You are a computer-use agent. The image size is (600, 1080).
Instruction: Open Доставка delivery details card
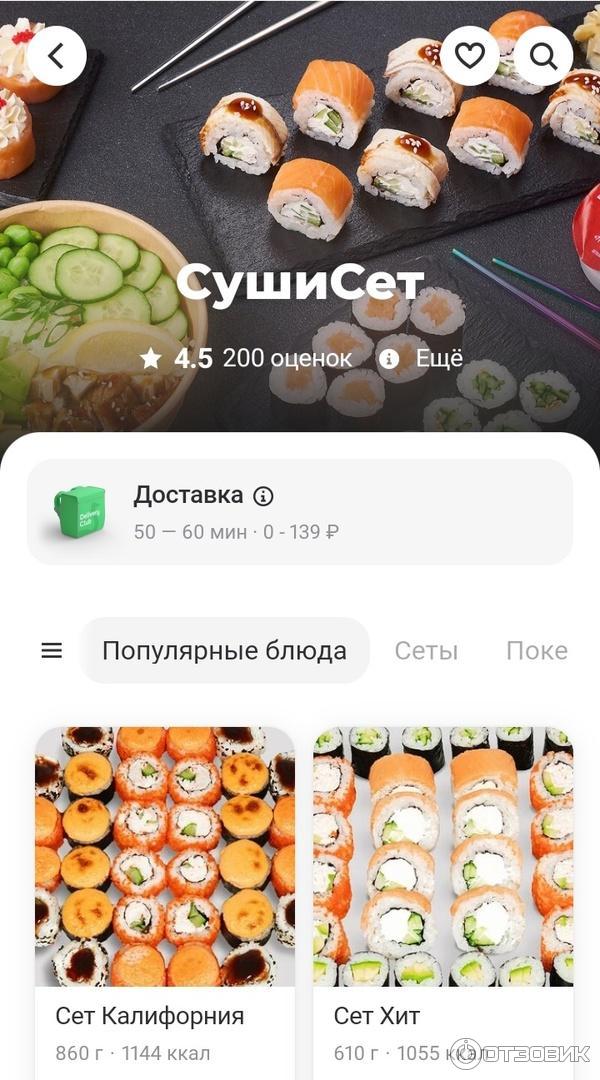299,512
